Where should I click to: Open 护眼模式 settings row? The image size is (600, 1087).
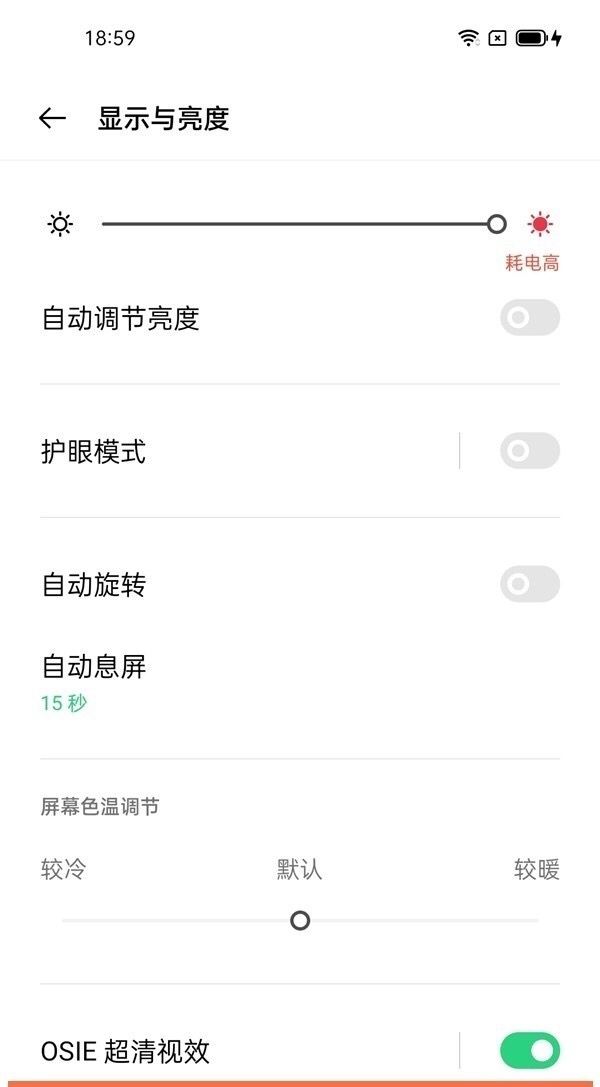[x=200, y=451]
